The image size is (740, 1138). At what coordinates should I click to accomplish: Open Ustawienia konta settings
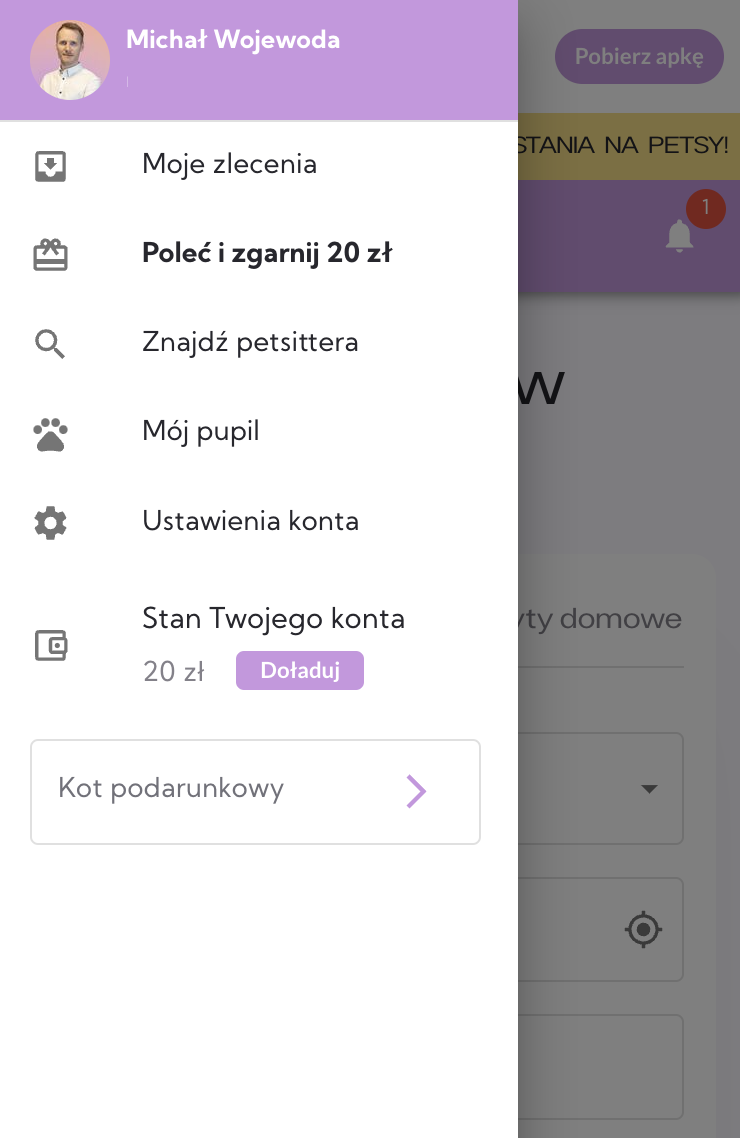point(250,521)
